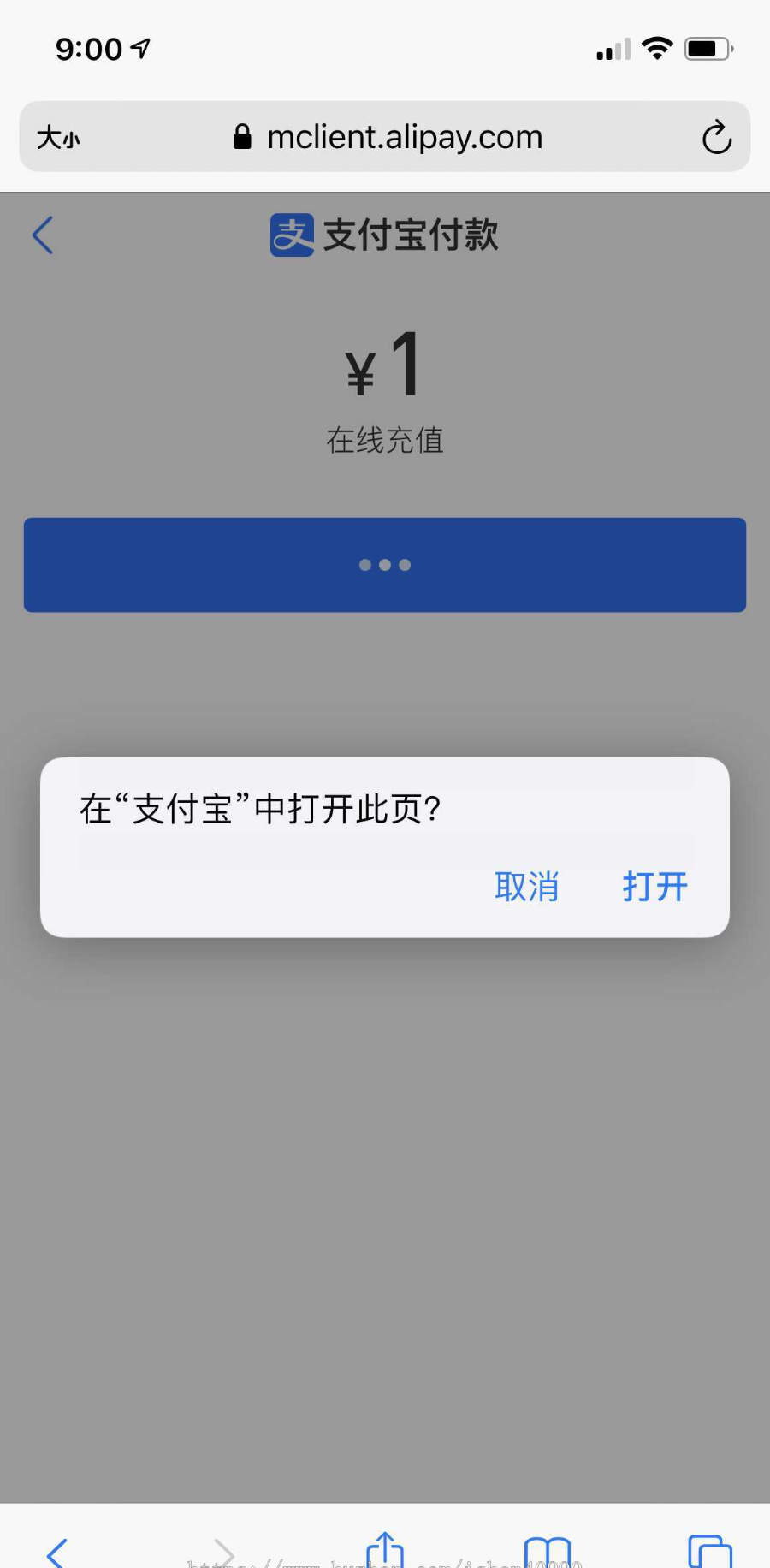The height and width of the screenshot is (1568, 770).
Task: Tap the battery indicator in the status bar
Action: click(x=707, y=48)
